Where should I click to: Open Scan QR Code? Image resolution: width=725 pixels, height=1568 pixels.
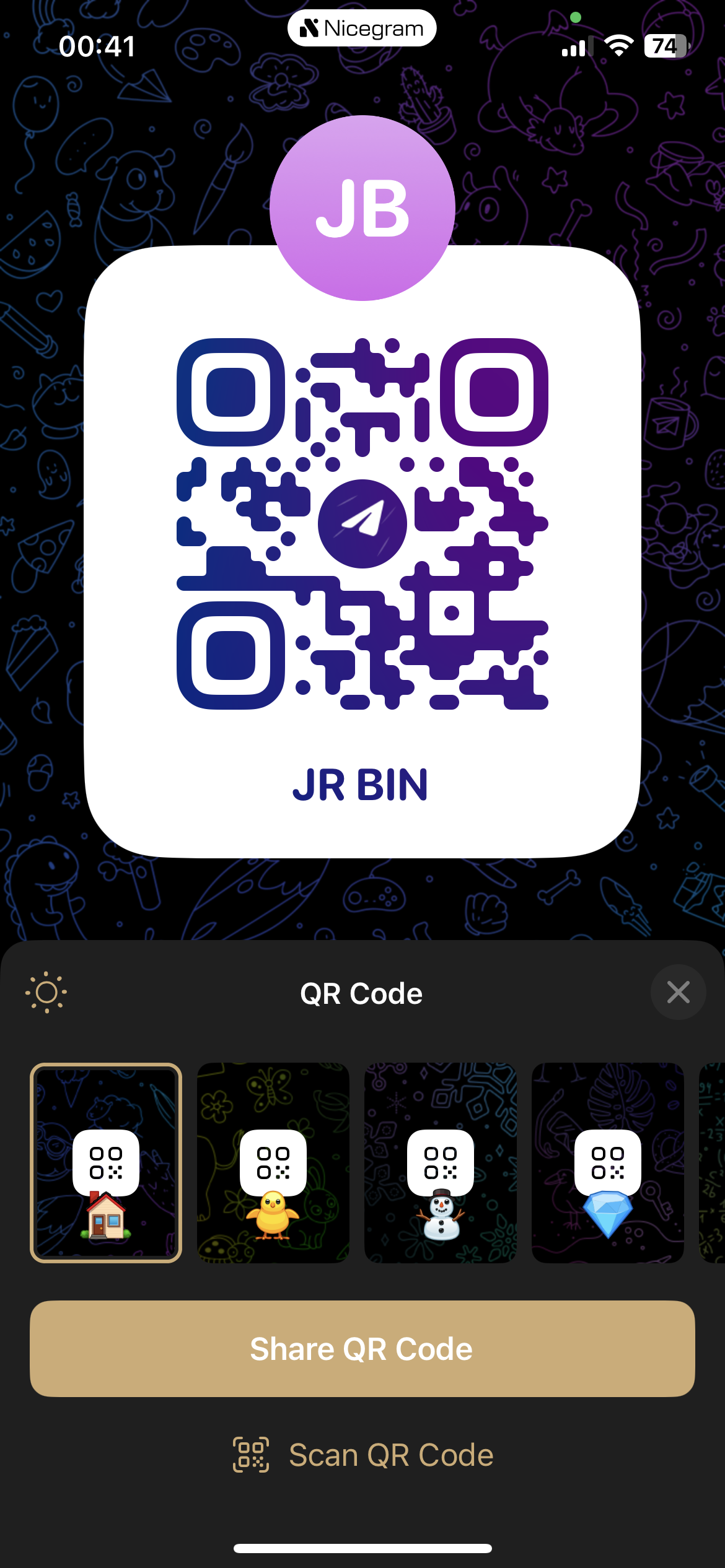[362, 1455]
